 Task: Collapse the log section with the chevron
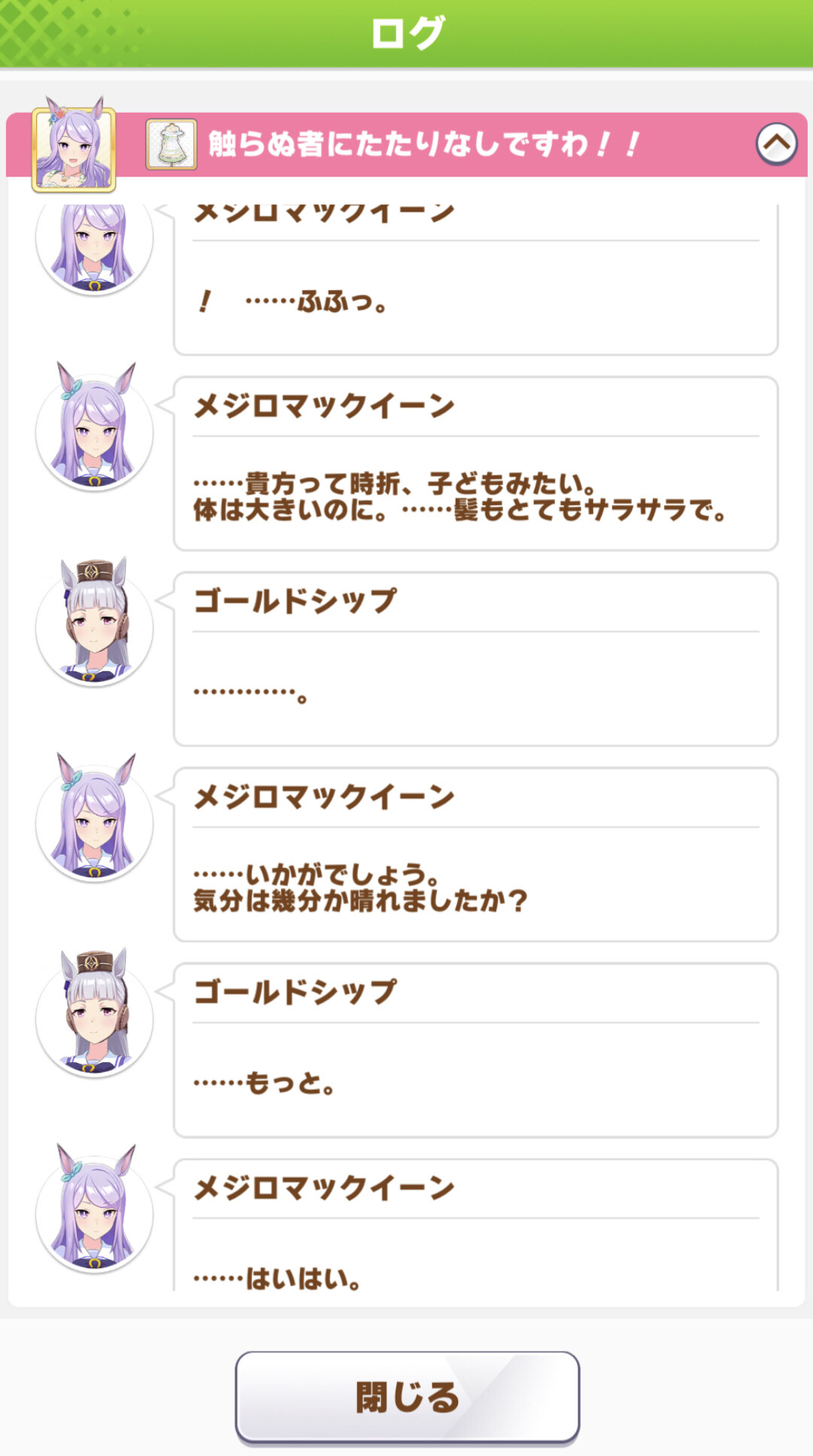tap(776, 144)
